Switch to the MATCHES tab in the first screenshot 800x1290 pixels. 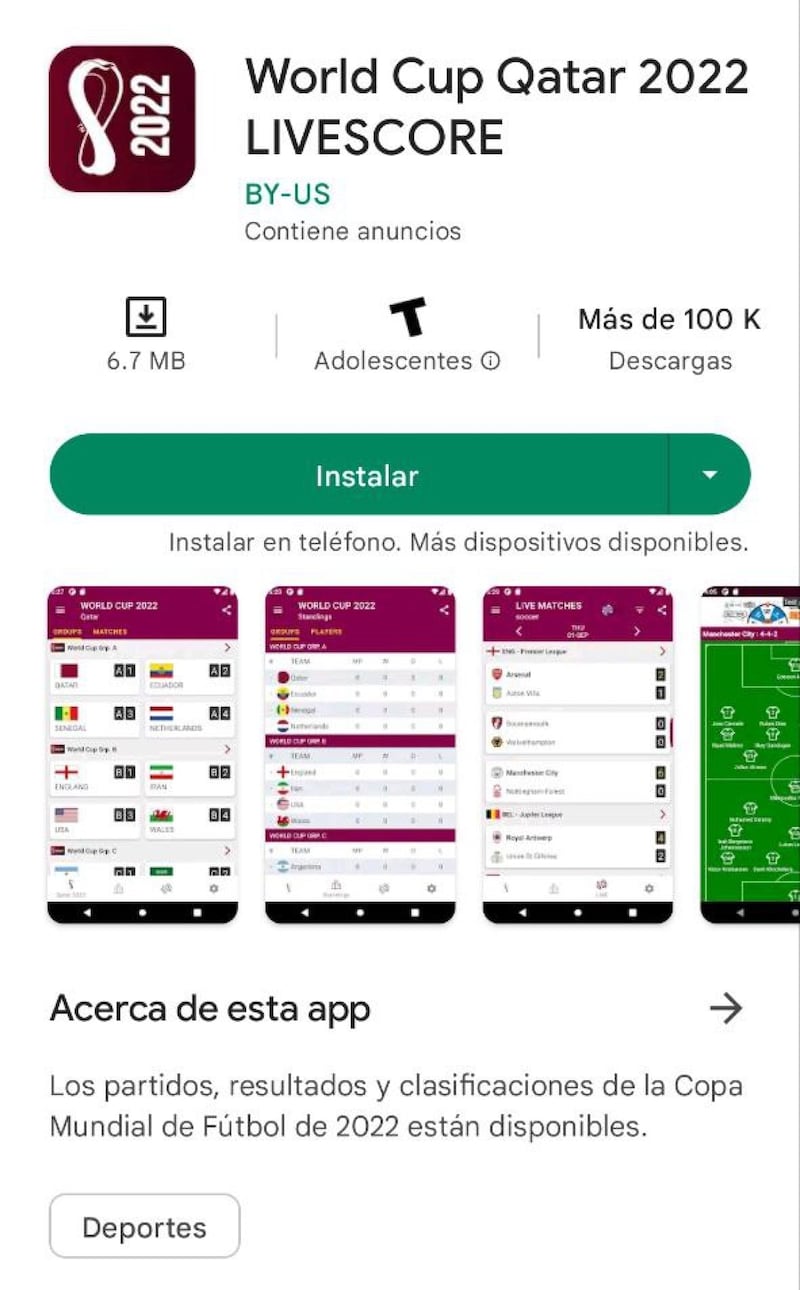[x=110, y=631]
